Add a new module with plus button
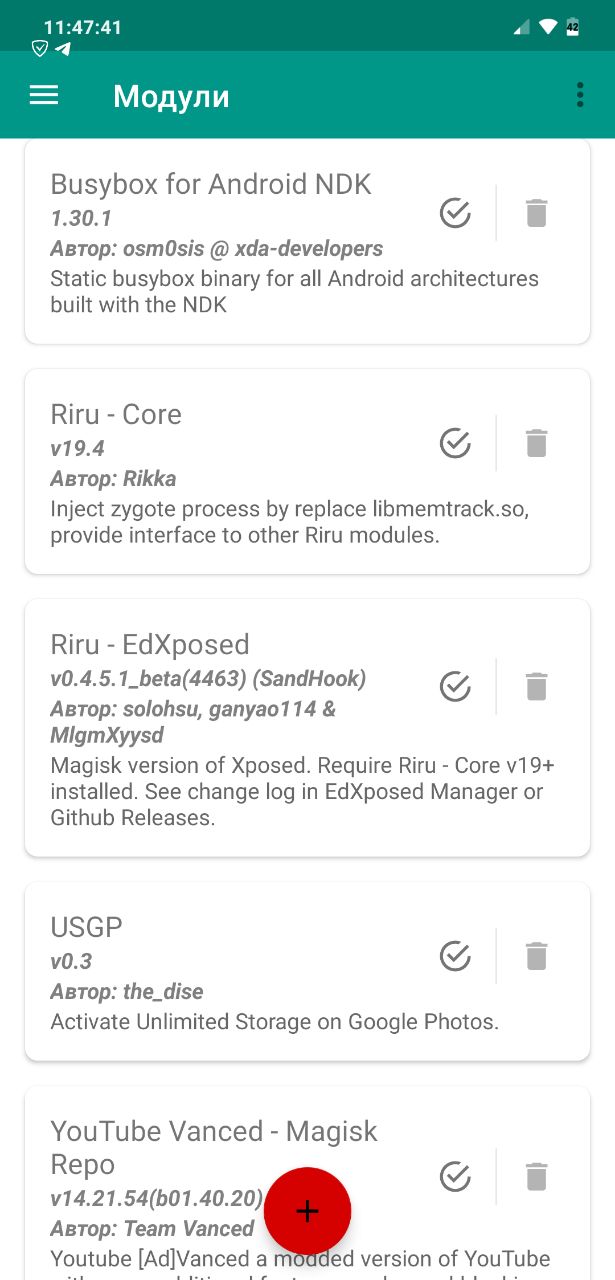Image resolution: width=615 pixels, height=1280 pixels. 307,1211
